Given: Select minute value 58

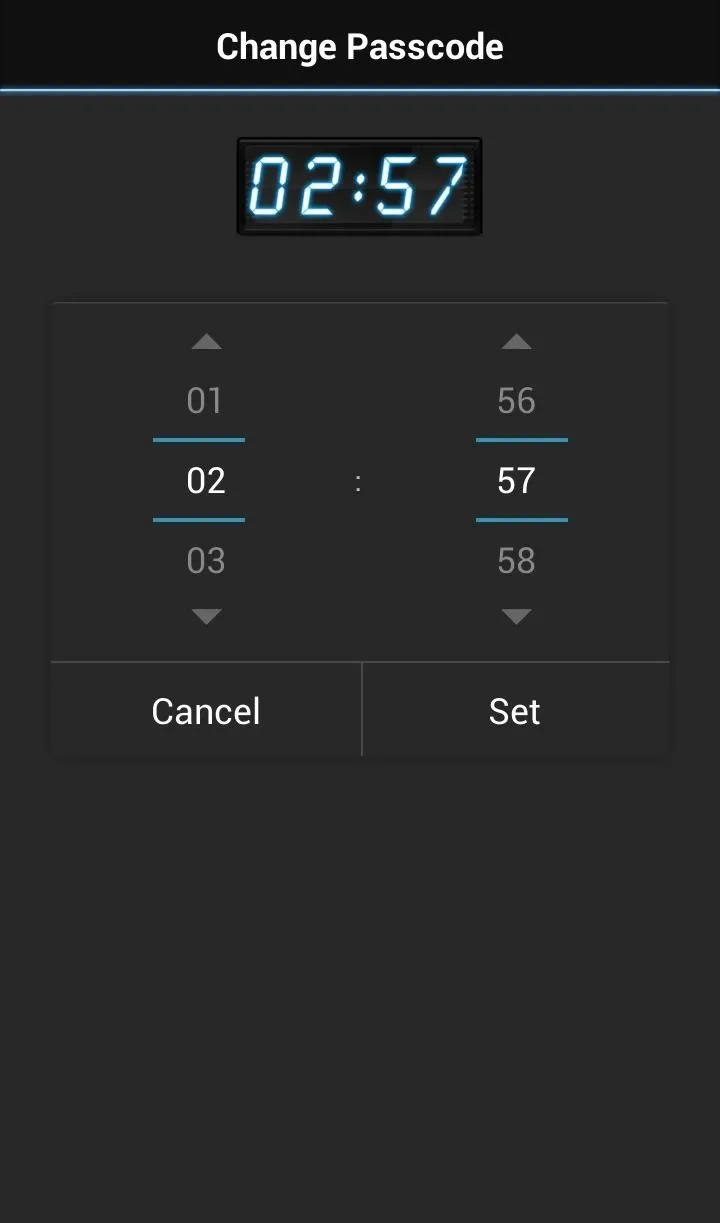Looking at the screenshot, I should [x=516, y=561].
